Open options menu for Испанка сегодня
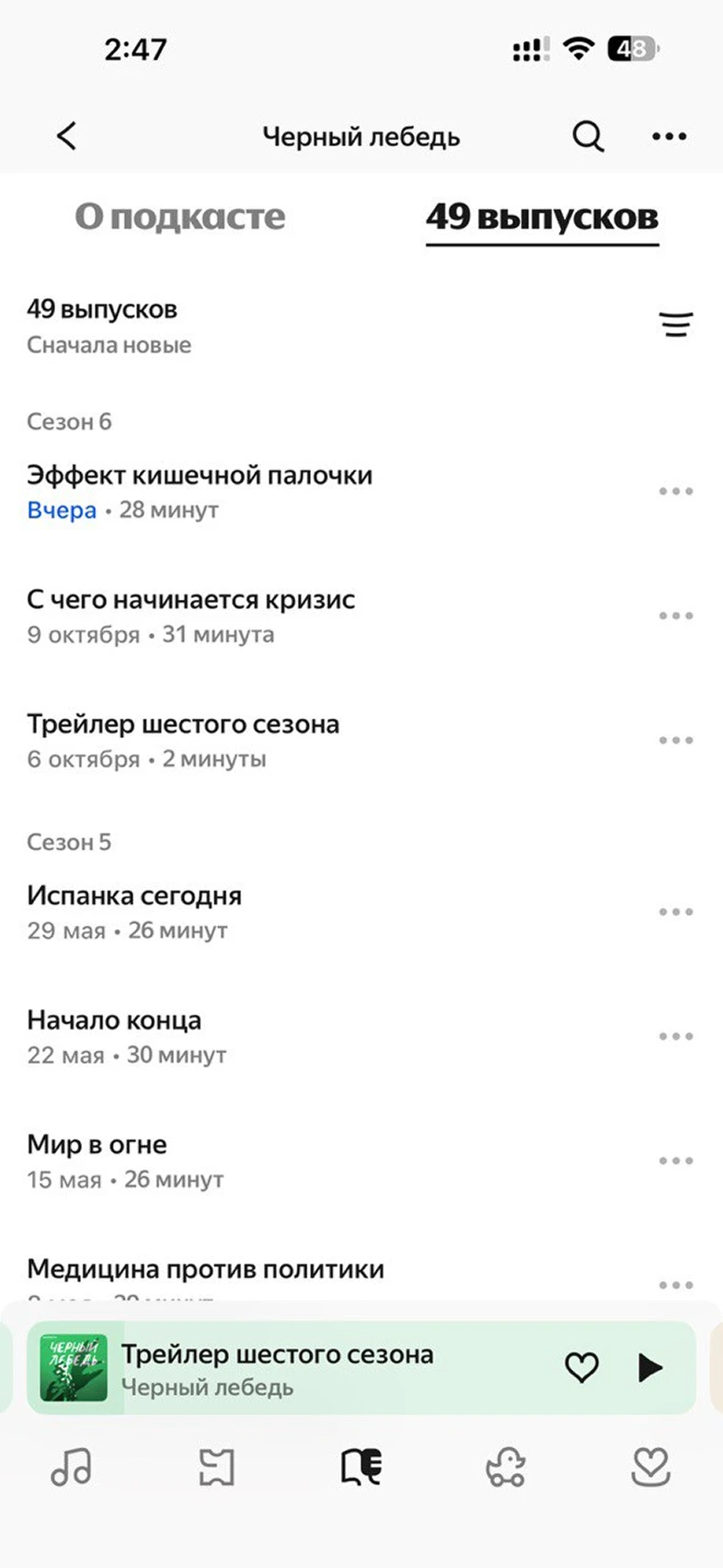 (675, 912)
